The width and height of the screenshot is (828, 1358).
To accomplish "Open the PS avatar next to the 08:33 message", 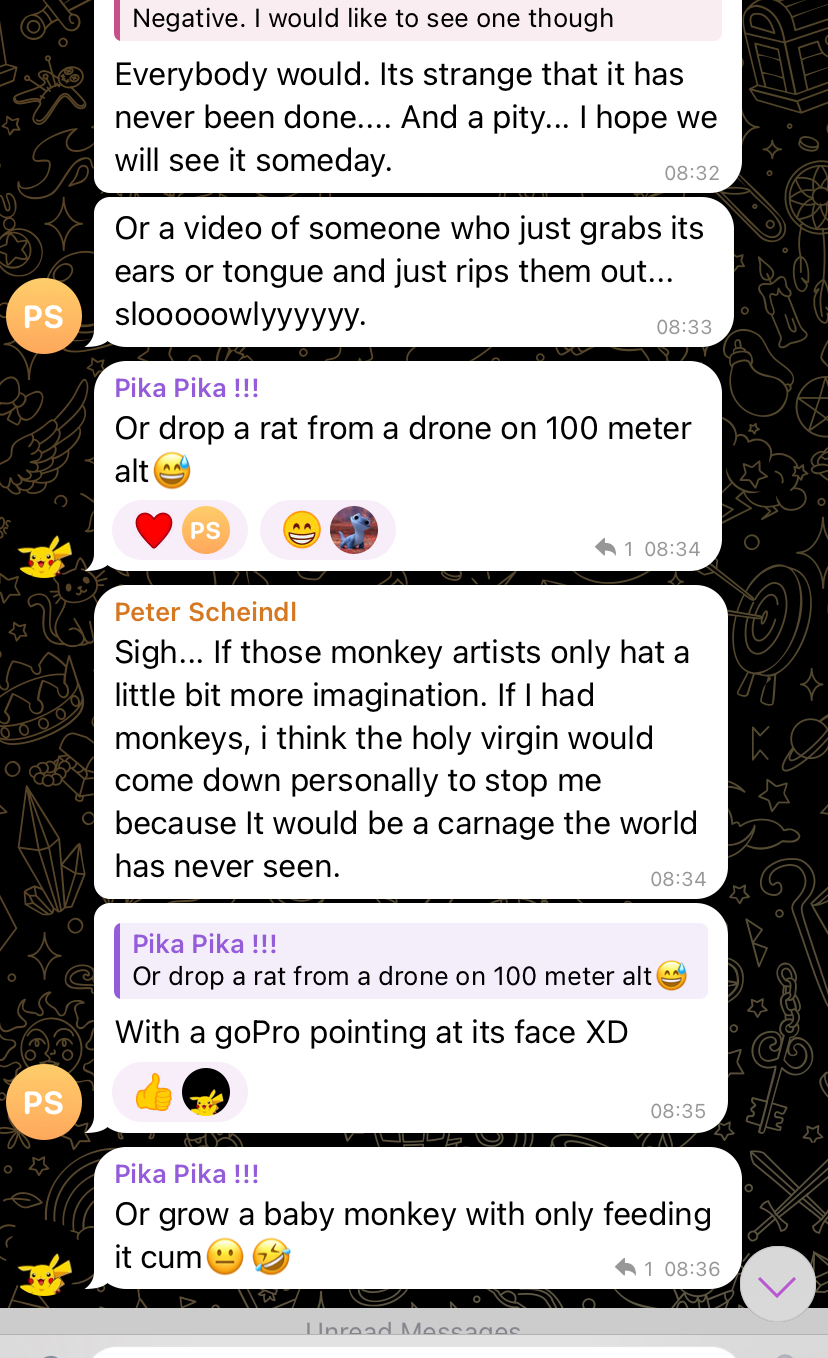I will [x=44, y=316].
